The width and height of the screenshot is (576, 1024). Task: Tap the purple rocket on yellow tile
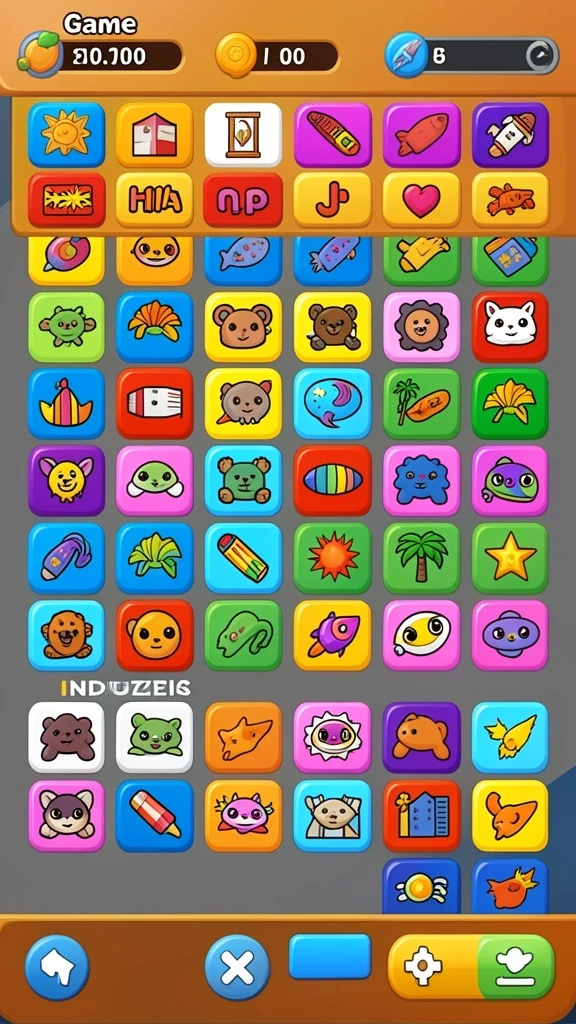332,635
